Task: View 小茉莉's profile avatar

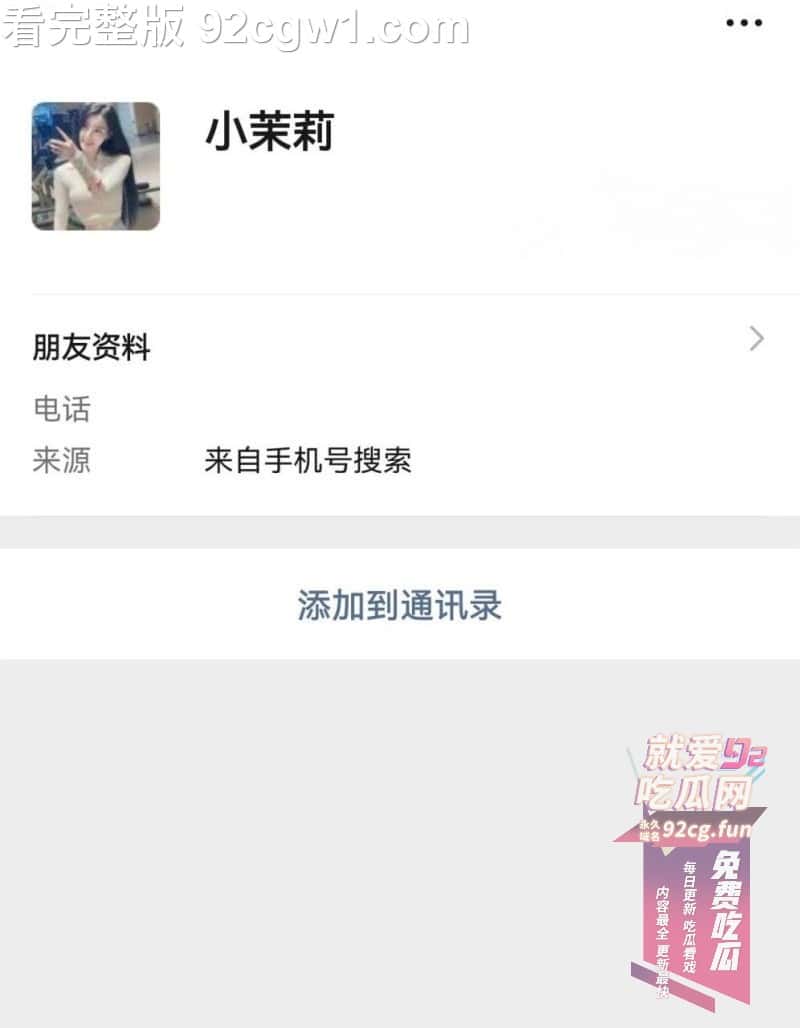Action: click(x=96, y=166)
